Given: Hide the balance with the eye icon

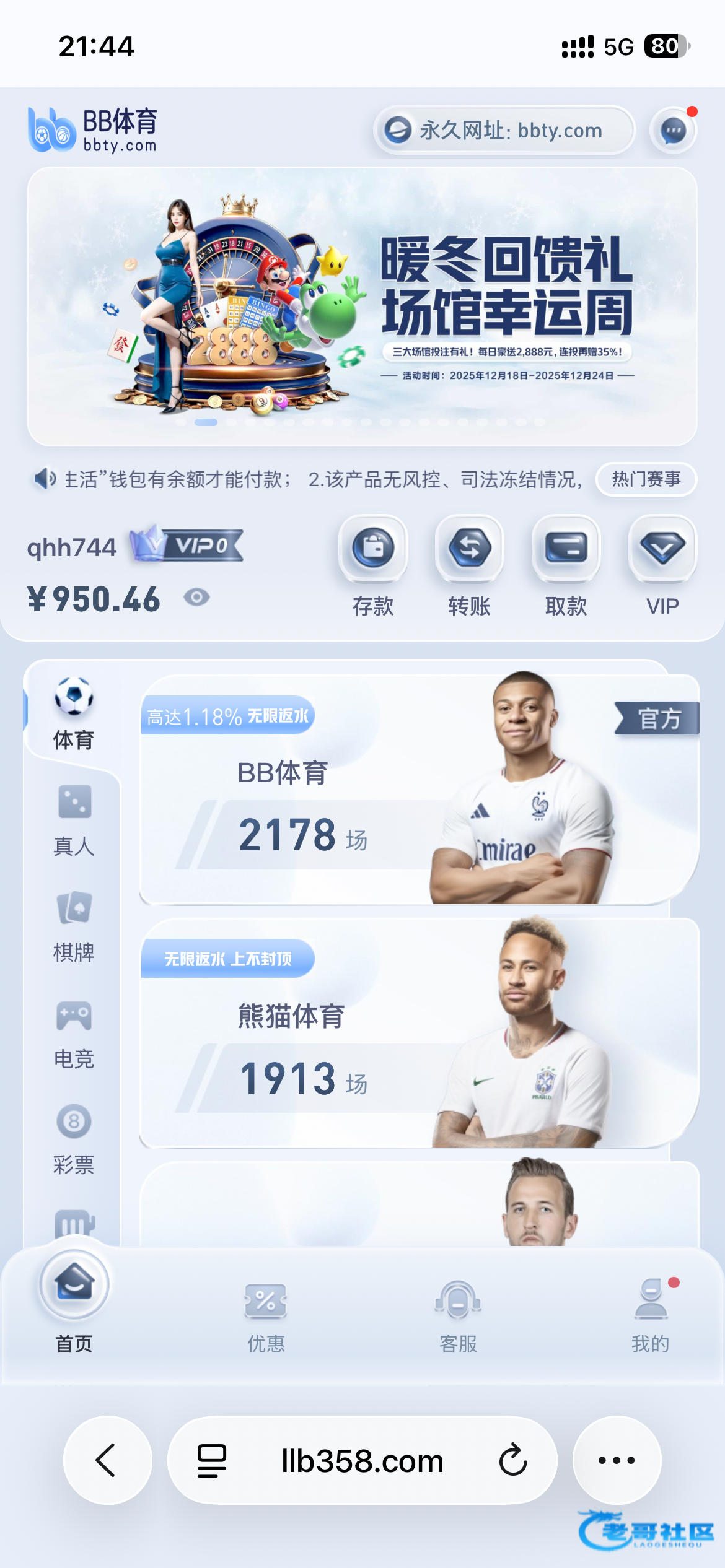Looking at the screenshot, I should tap(196, 598).
